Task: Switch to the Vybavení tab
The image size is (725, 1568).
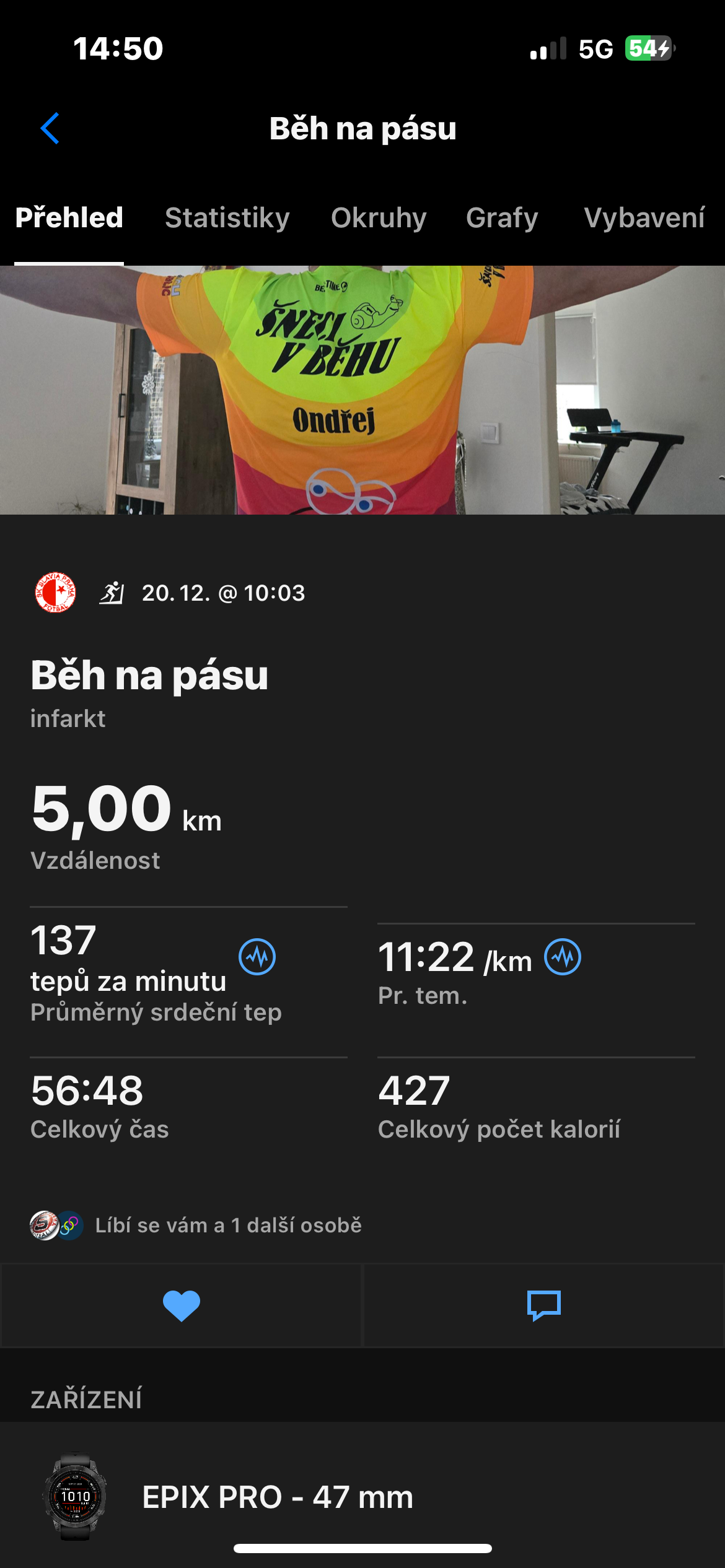Action: click(x=644, y=218)
